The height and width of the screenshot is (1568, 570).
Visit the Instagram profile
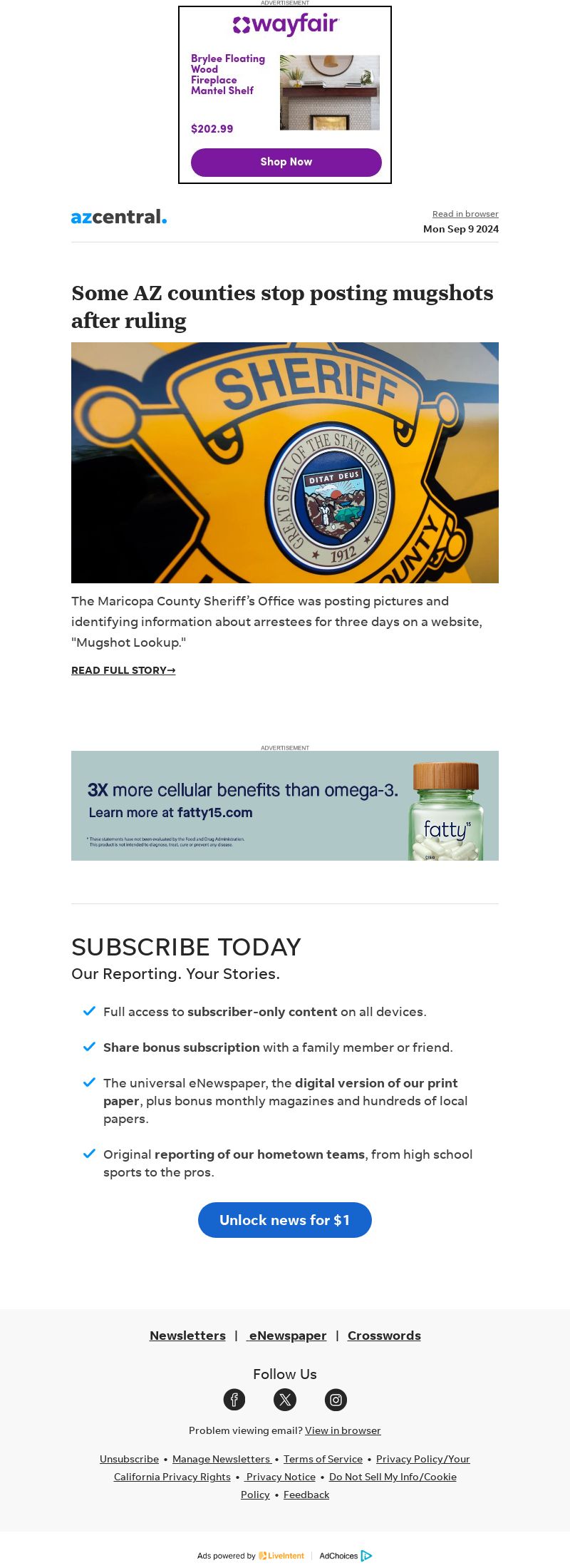click(x=336, y=1400)
